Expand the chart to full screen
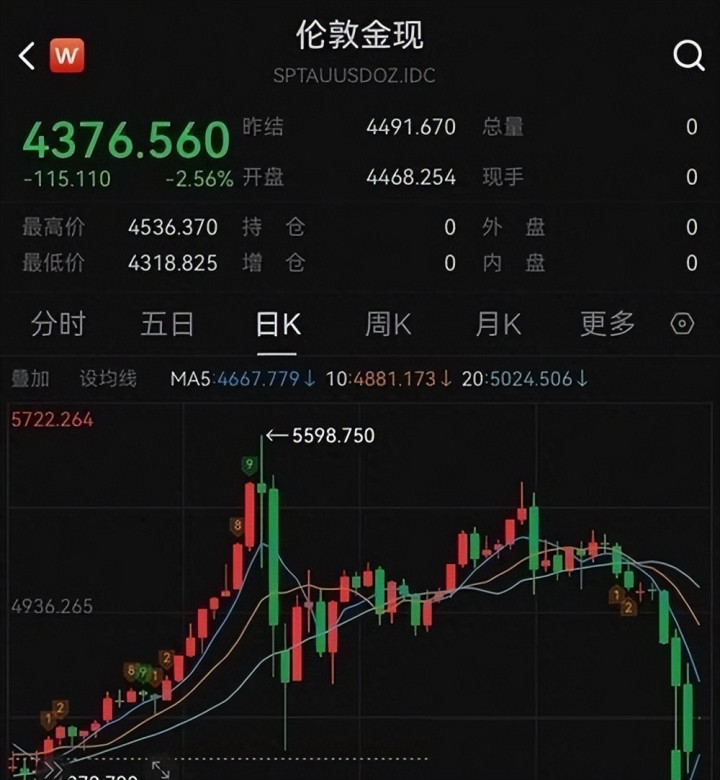 pyautogui.click(x=160, y=769)
